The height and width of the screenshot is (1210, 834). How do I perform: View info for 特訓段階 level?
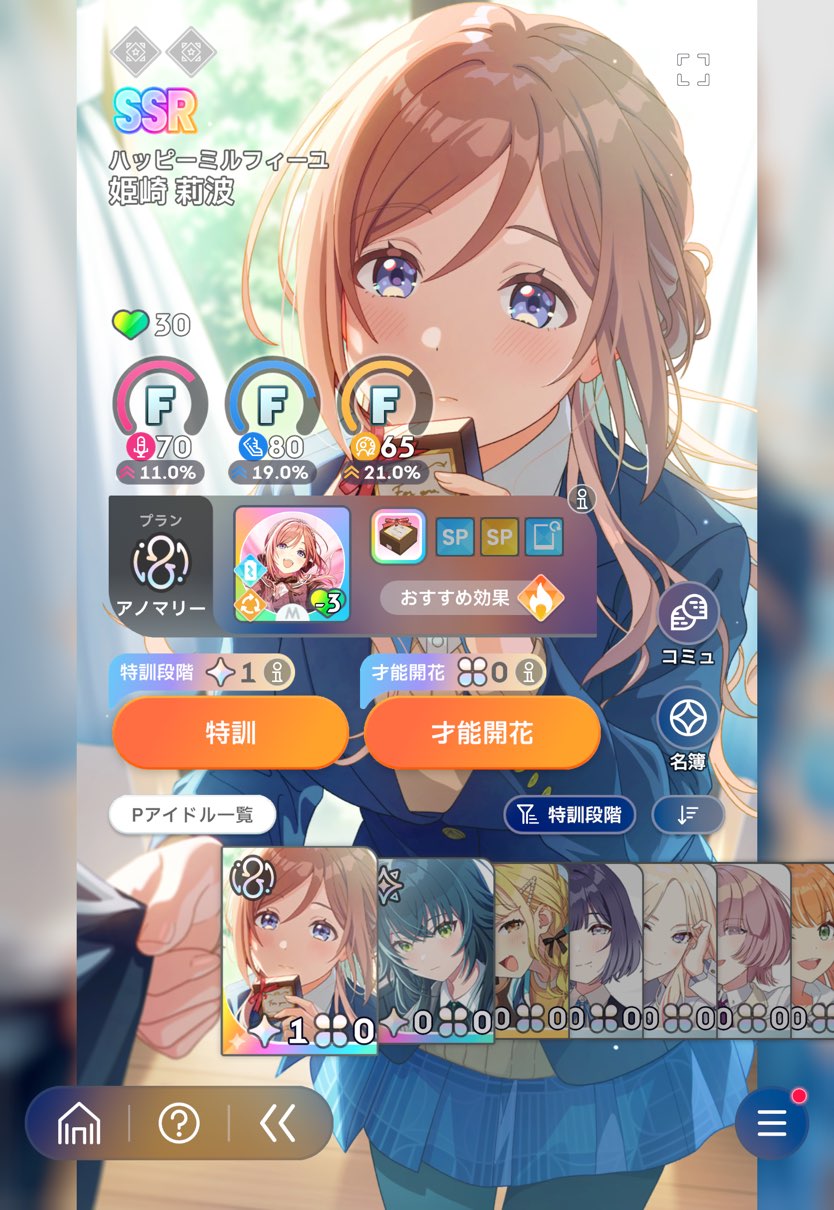coord(279,674)
